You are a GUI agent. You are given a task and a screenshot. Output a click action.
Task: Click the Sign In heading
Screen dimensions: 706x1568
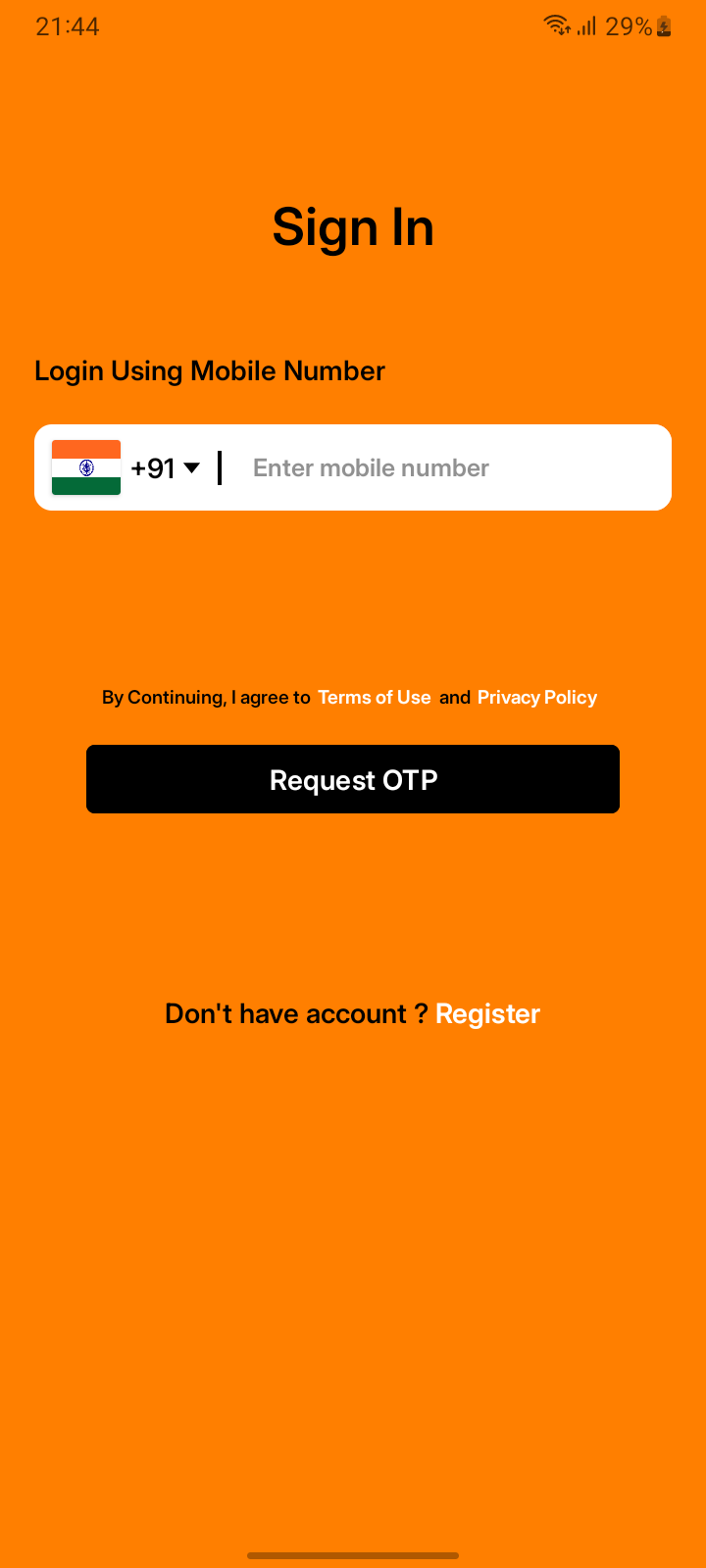point(353,225)
